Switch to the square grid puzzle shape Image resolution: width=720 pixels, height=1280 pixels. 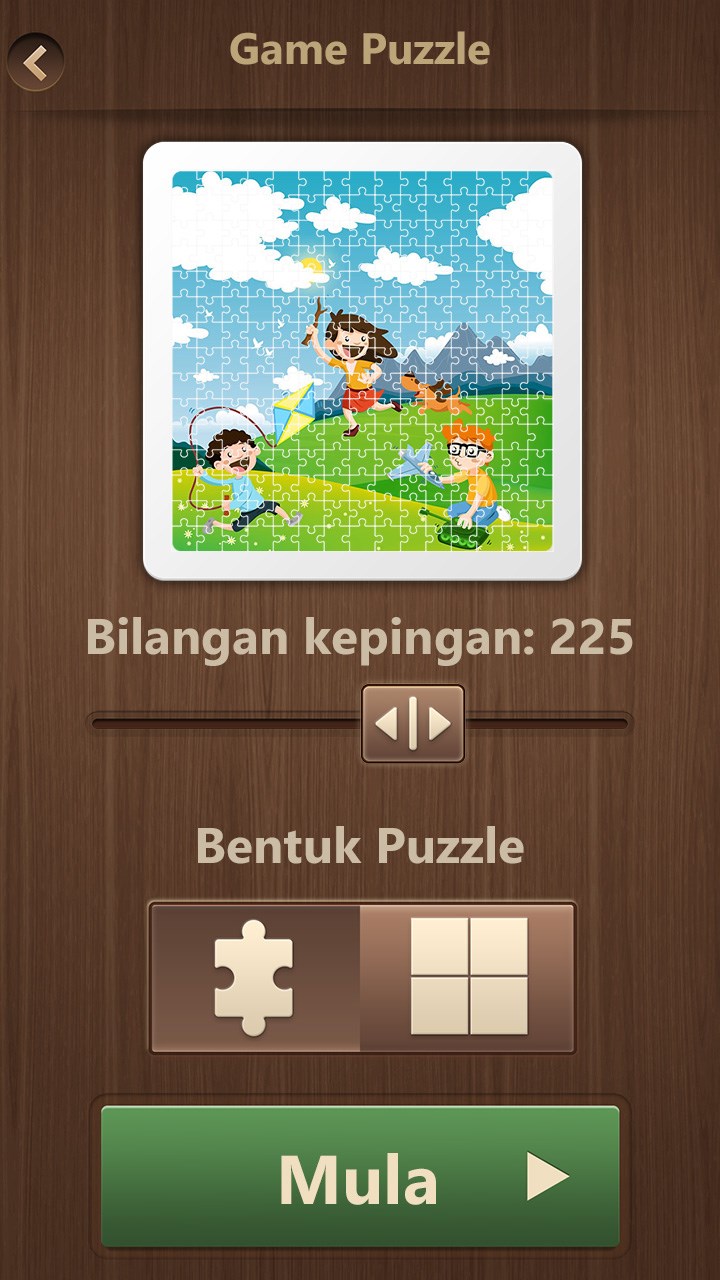pyautogui.click(x=468, y=977)
